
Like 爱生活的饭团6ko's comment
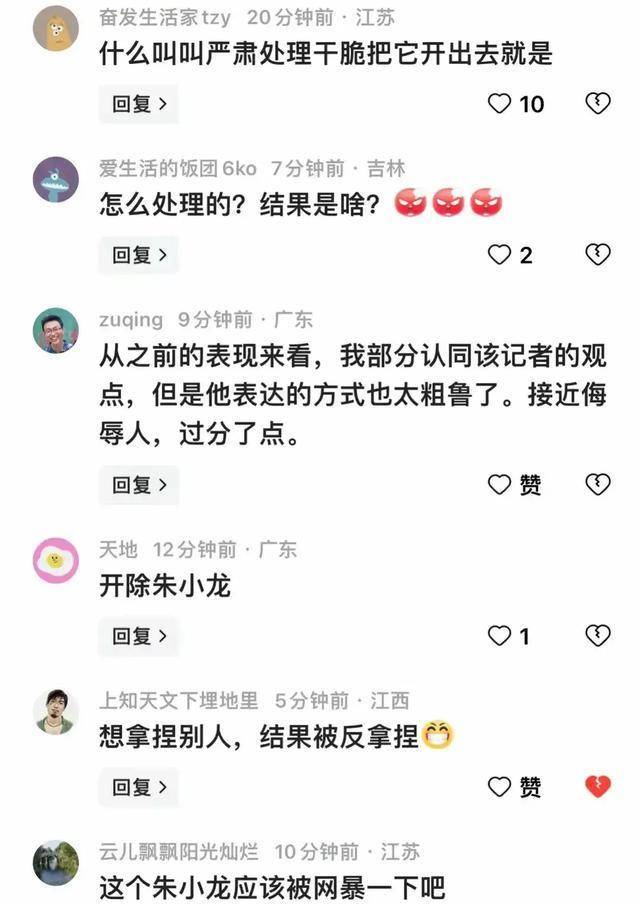click(x=499, y=255)
